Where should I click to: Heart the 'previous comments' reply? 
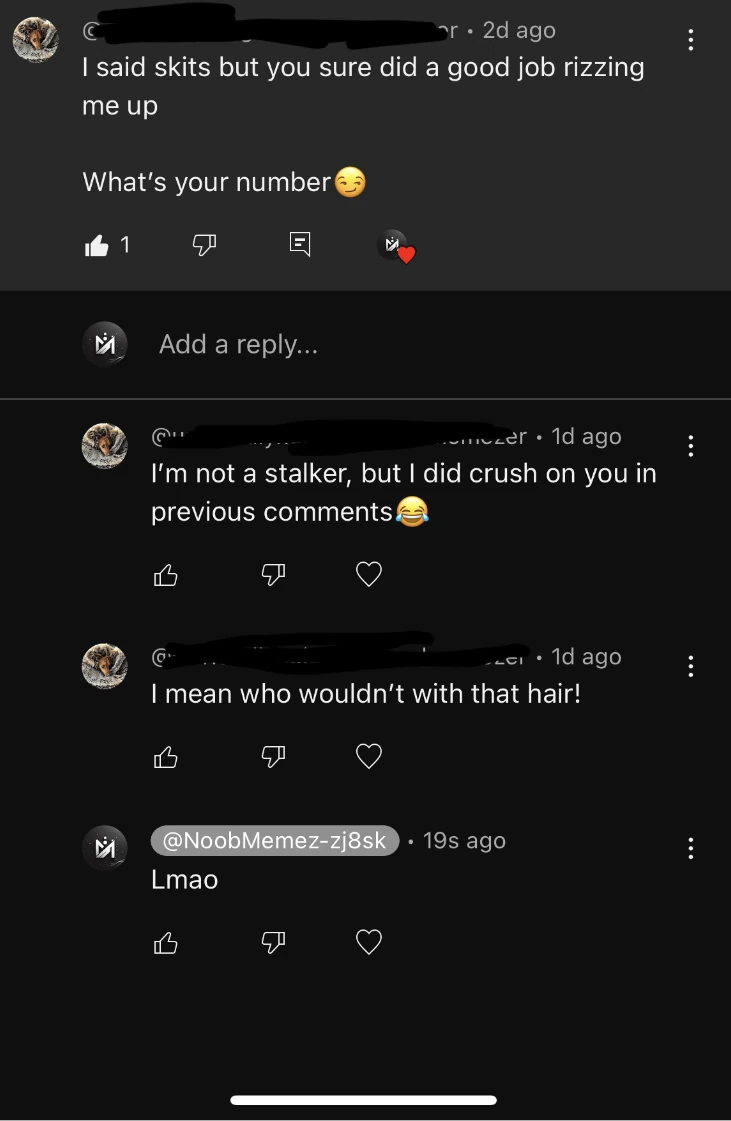click(368, 573)
